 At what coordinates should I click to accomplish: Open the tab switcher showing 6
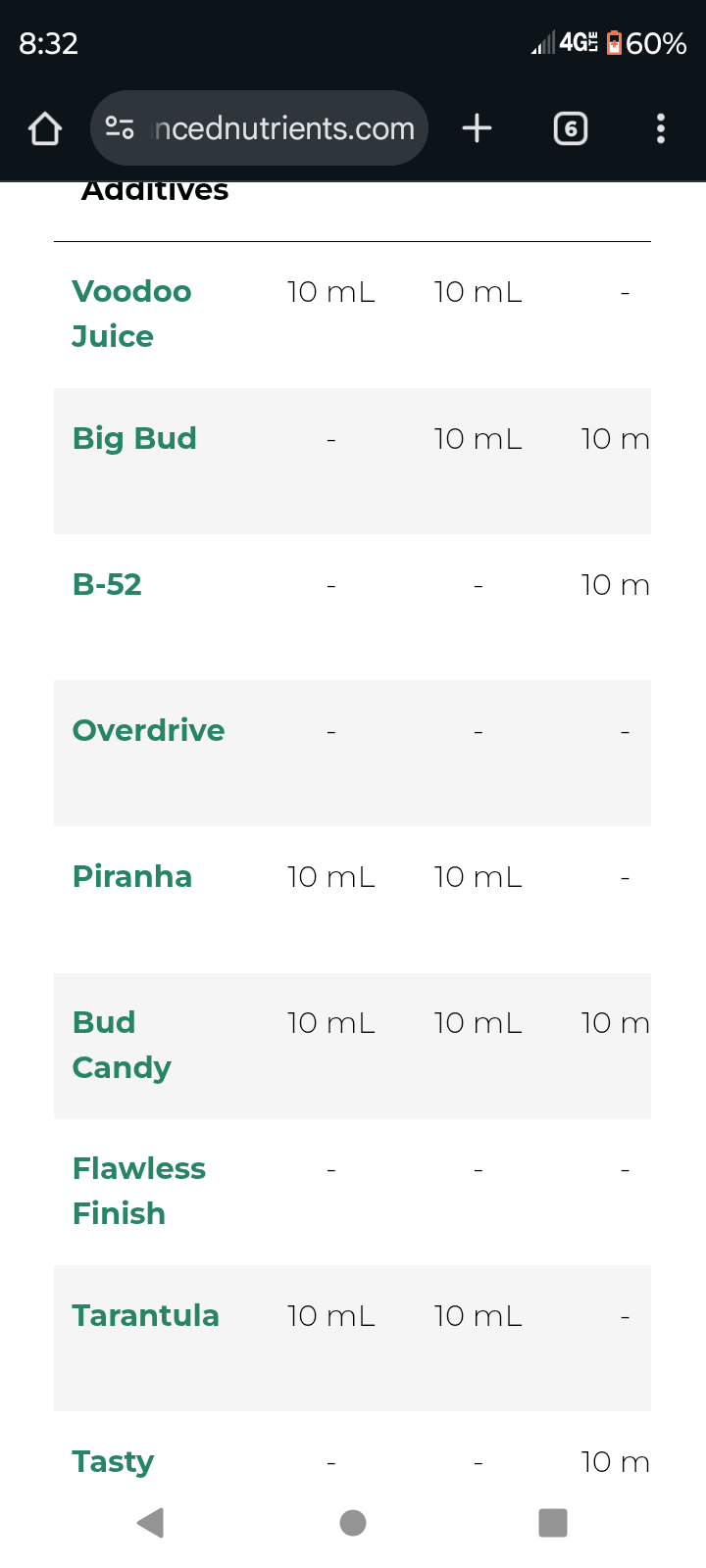[x=571, y=128]
